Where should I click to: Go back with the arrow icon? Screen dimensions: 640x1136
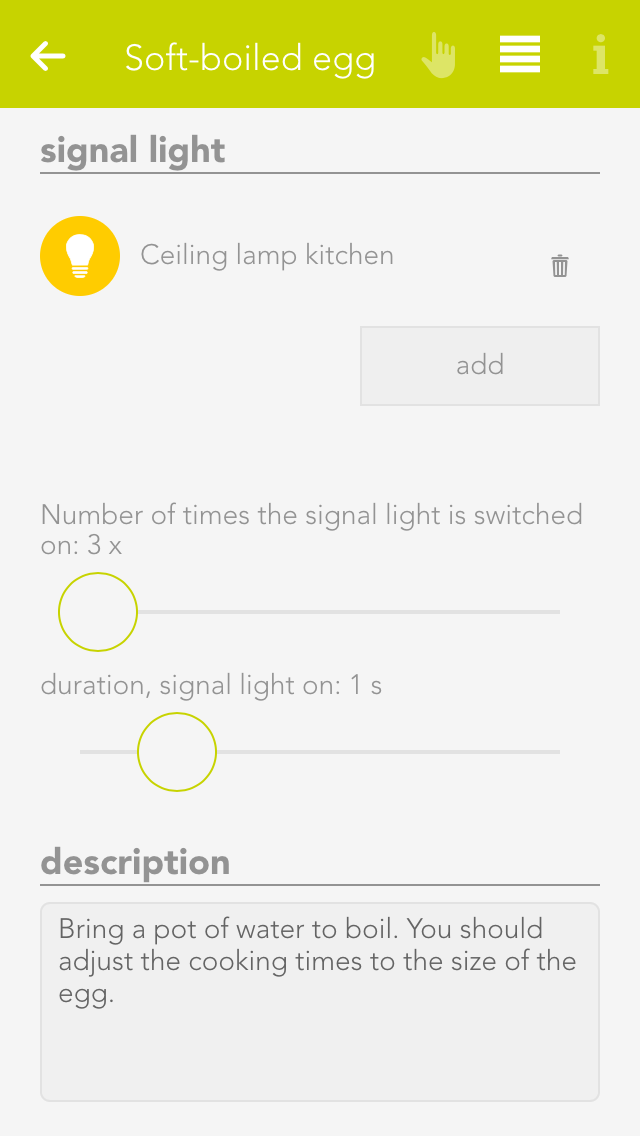pyautogui.click(x=48, y=56)
